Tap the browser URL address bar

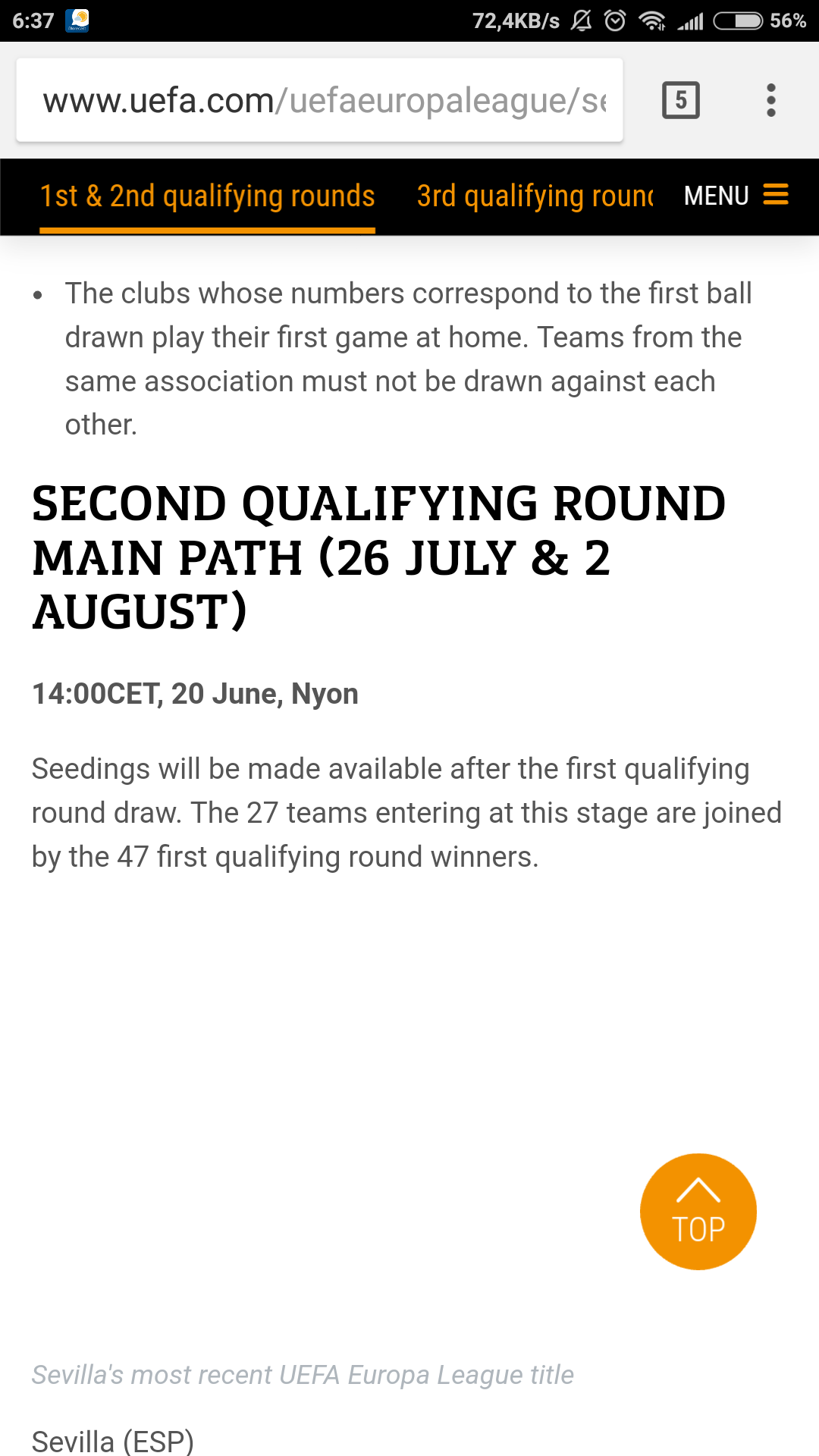pyautogui.click(x=319, y=100)
